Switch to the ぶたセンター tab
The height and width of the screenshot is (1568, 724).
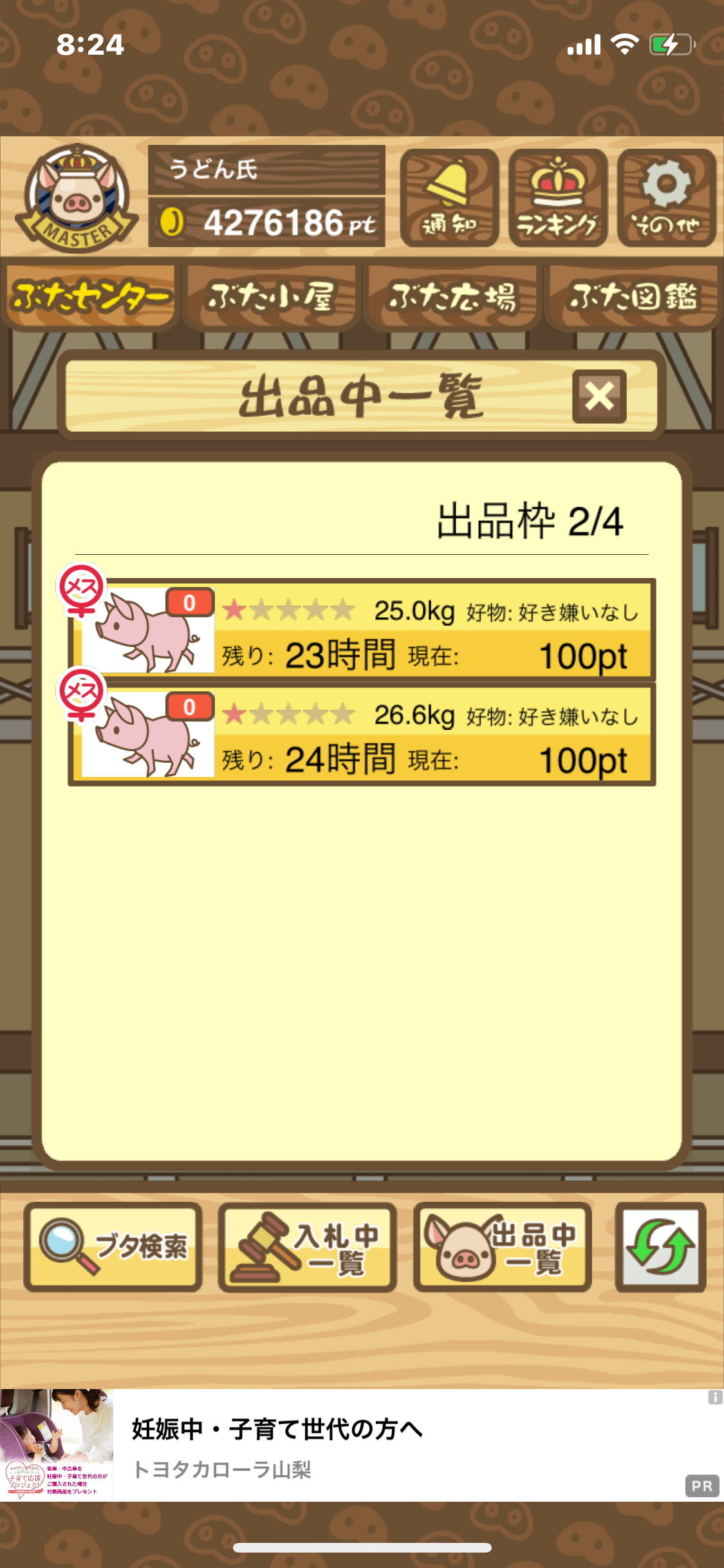[x=91, y=297]
